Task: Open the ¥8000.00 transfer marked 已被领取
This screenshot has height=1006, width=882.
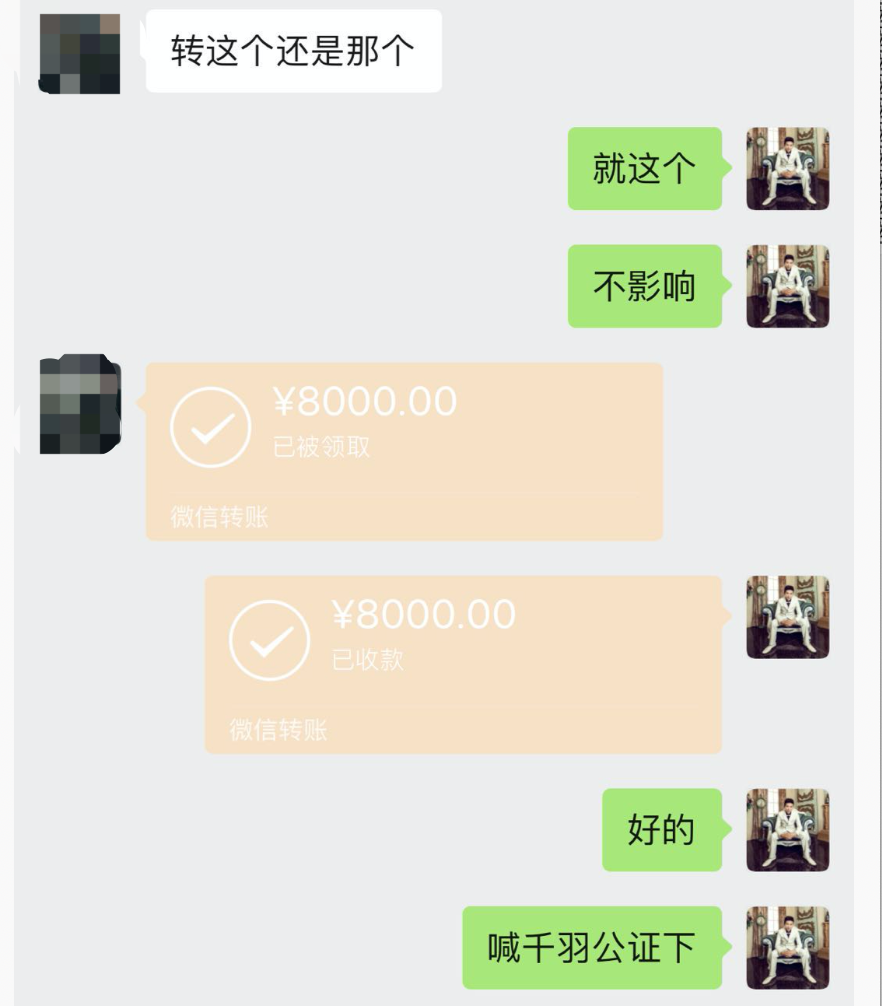Action: tap(404, 451)
